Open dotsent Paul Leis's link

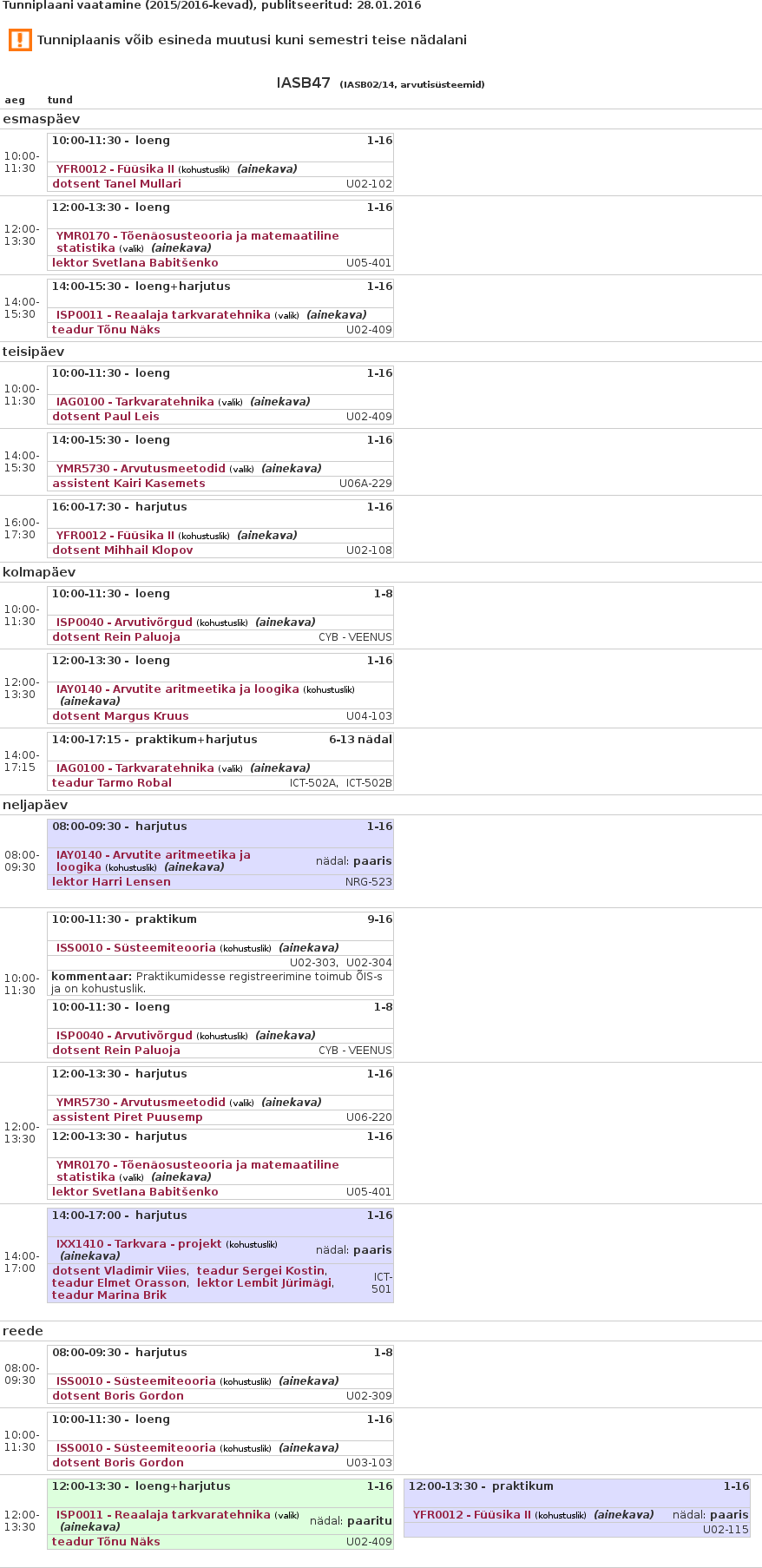pos(105,417)
